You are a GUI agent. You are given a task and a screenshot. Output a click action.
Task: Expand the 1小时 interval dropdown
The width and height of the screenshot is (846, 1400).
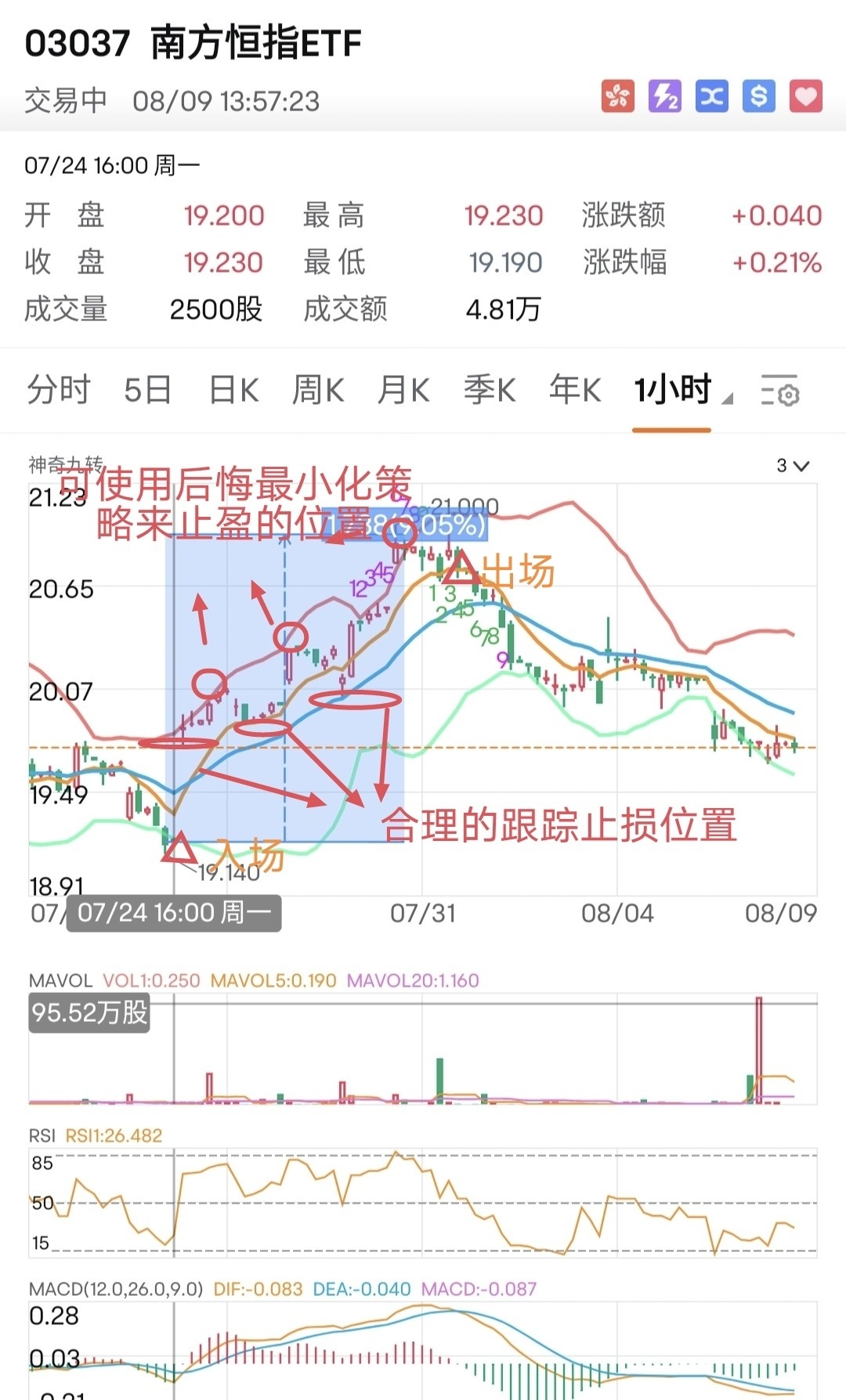tap(681, 390)
